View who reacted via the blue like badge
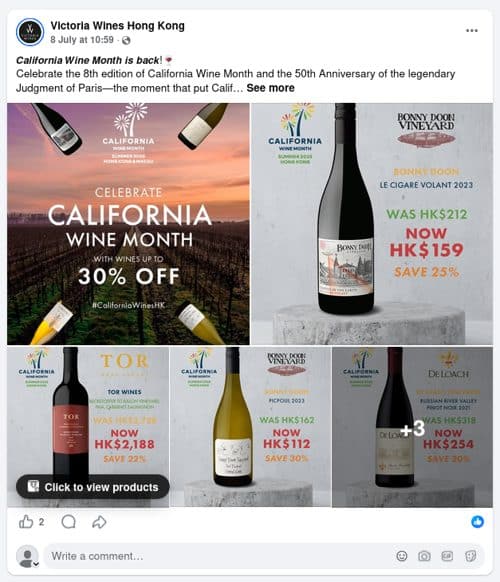The height and width of the screenshot is (582, 500). point(477,522)
